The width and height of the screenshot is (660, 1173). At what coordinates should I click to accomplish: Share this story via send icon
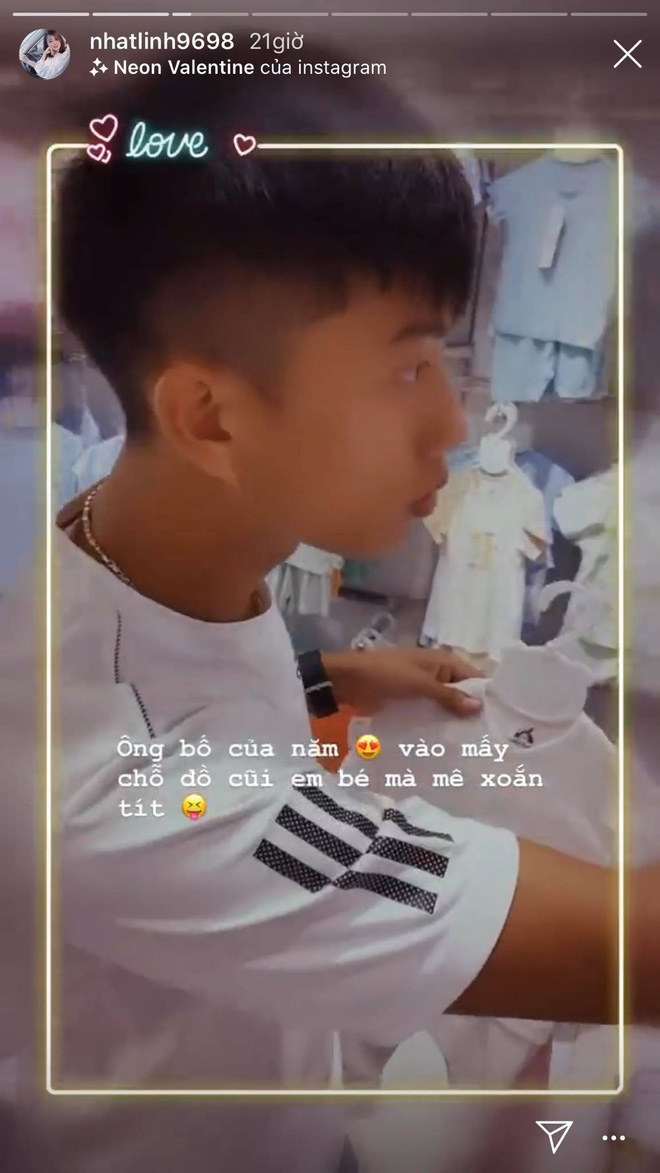point(553,1136)
